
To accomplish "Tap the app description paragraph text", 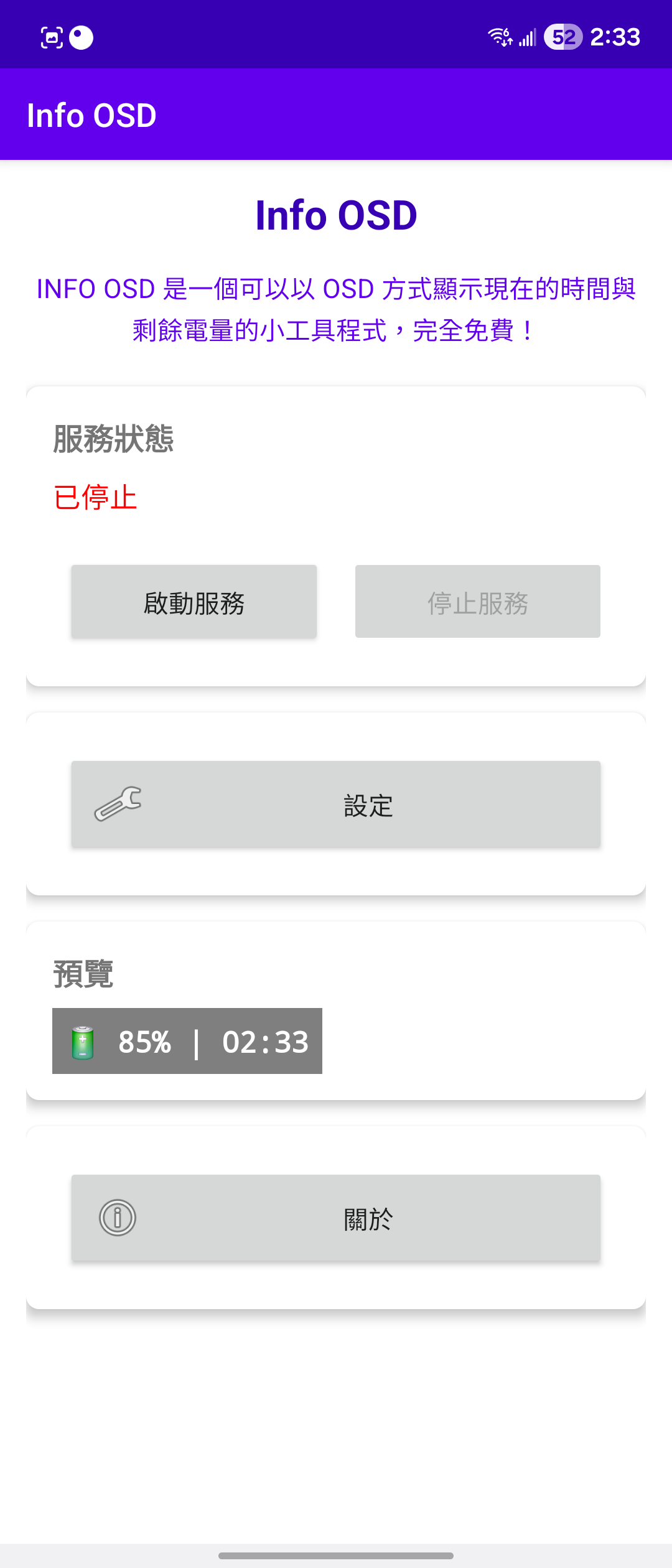I will click(336, 308).
